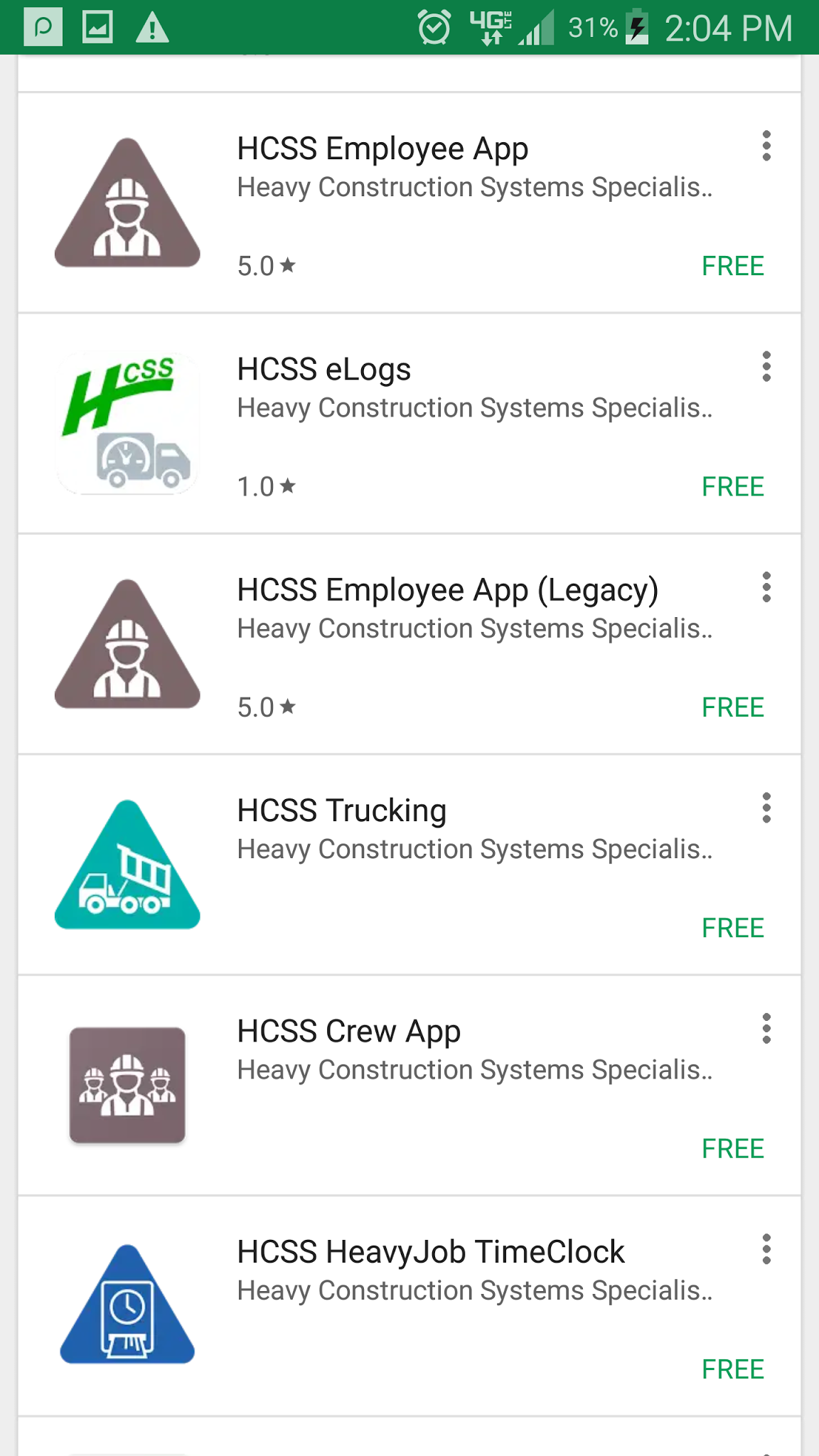Tap the HCSS Crew App workers icon

[127, 1083]
